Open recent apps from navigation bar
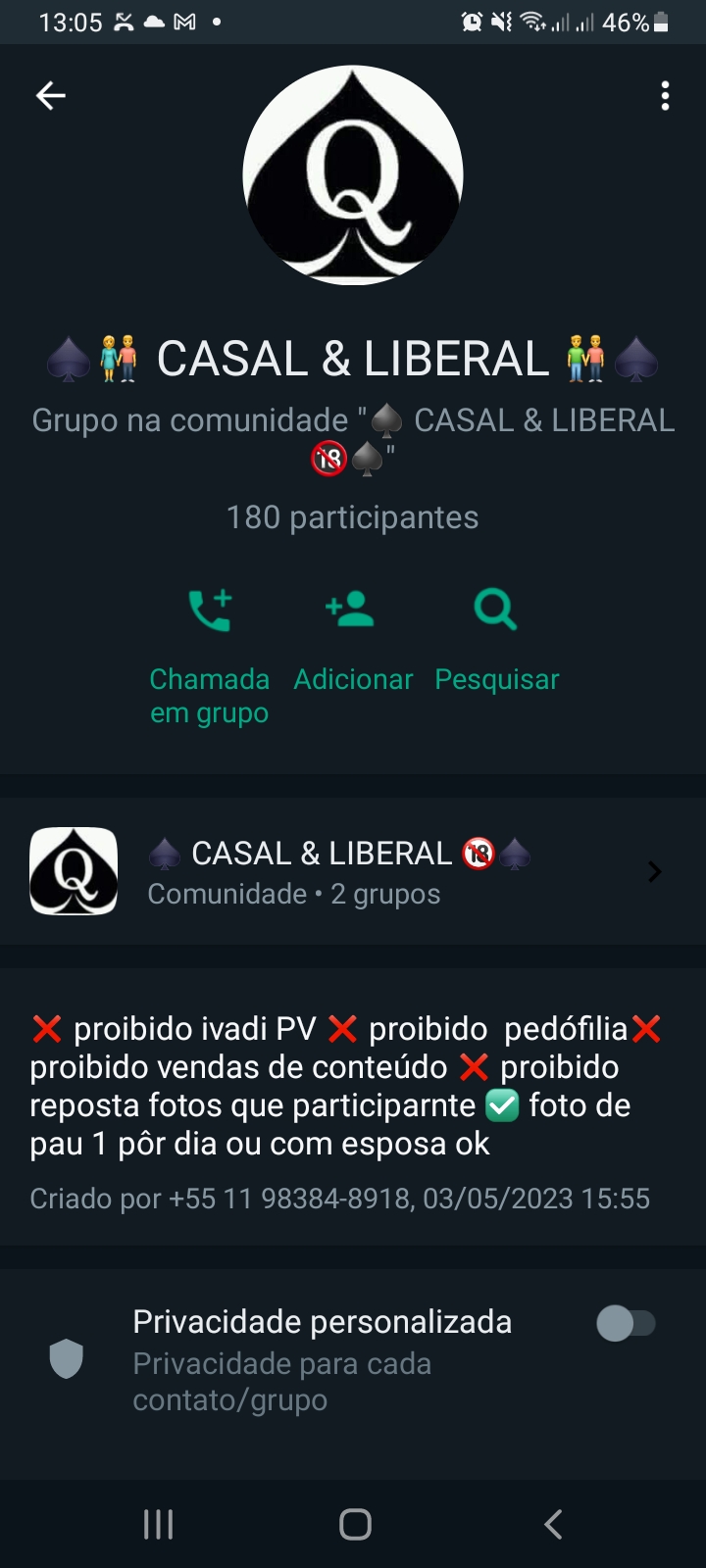Screen dimensions: 706x1568 click(x=158, y=1524)
